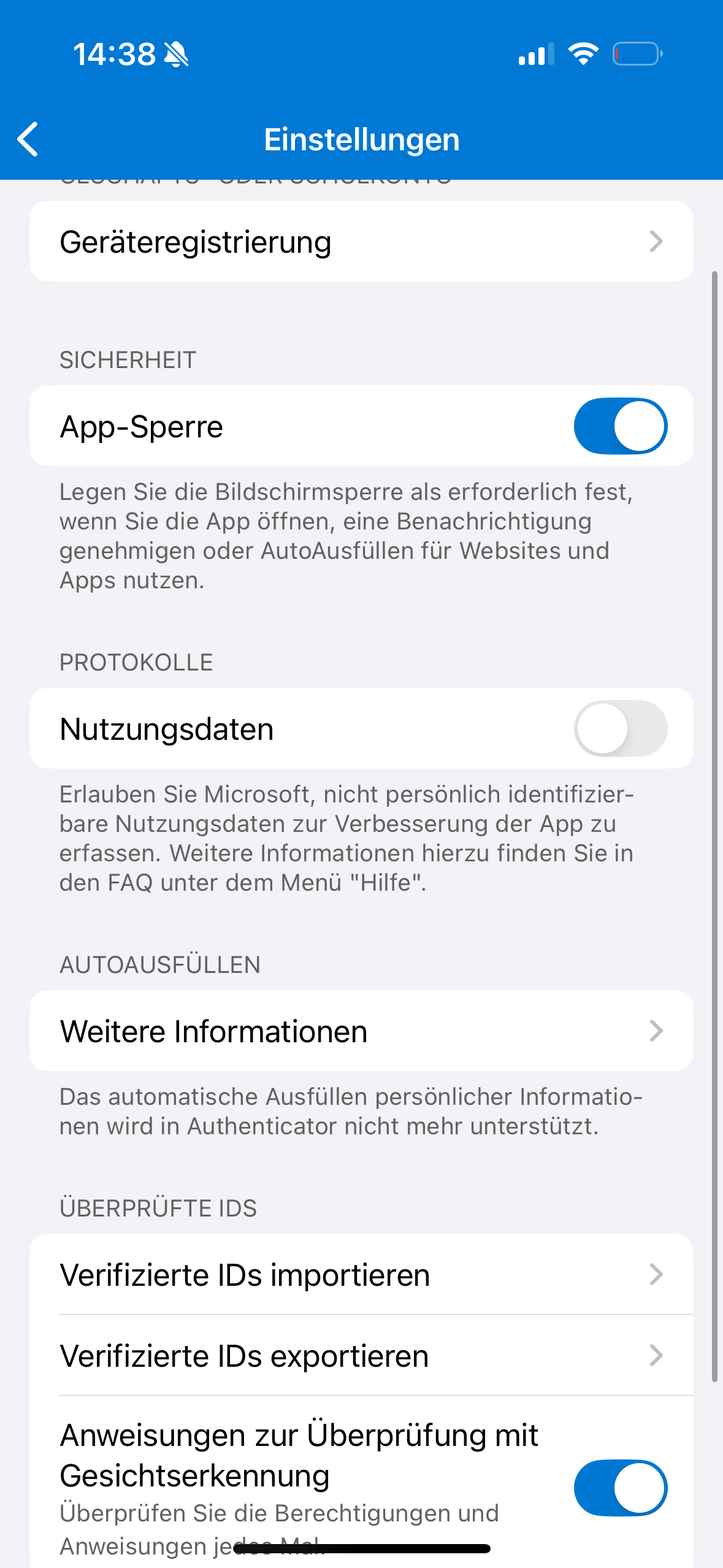The image size is (723, 1568).
Task: Go back from Einstellungen
Action: point(28,139)
